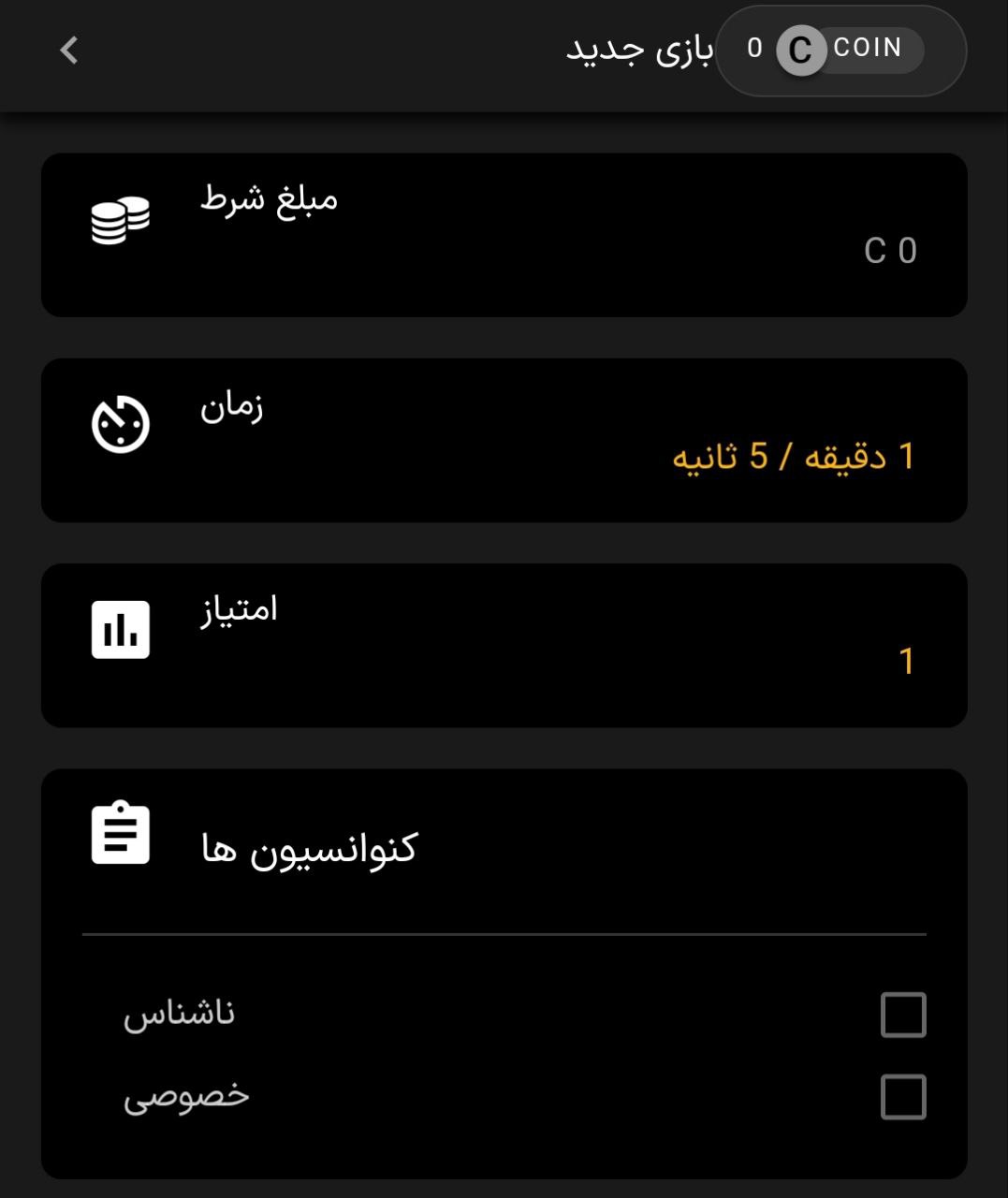Viewport: 1008px width, 1198px height.
Task: Click the bar chart icon in امتیاز section
Action: coord(122,630)
